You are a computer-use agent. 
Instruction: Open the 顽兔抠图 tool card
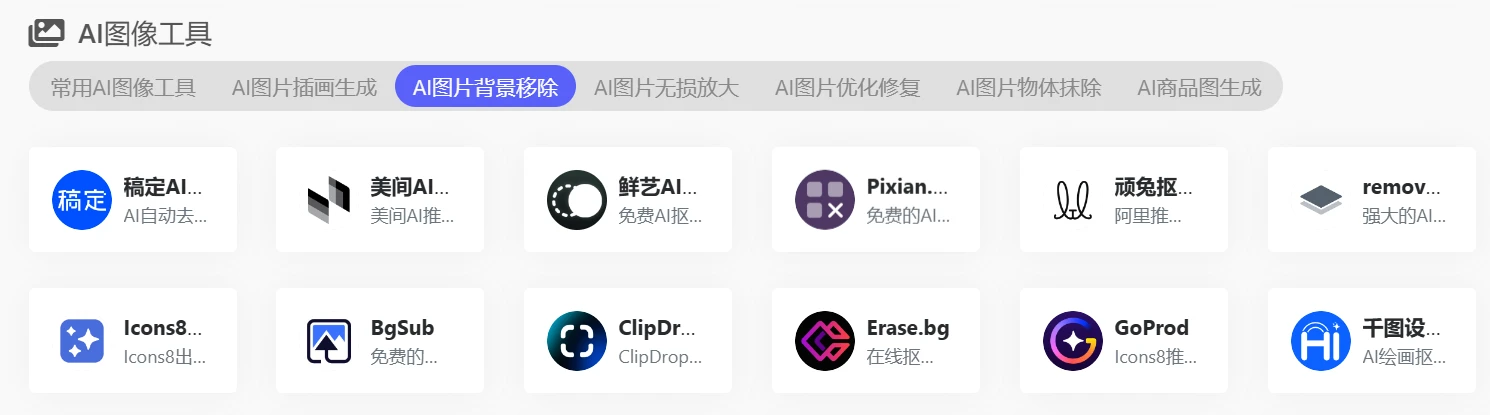pyautogui.click(x=1124, y=200)
